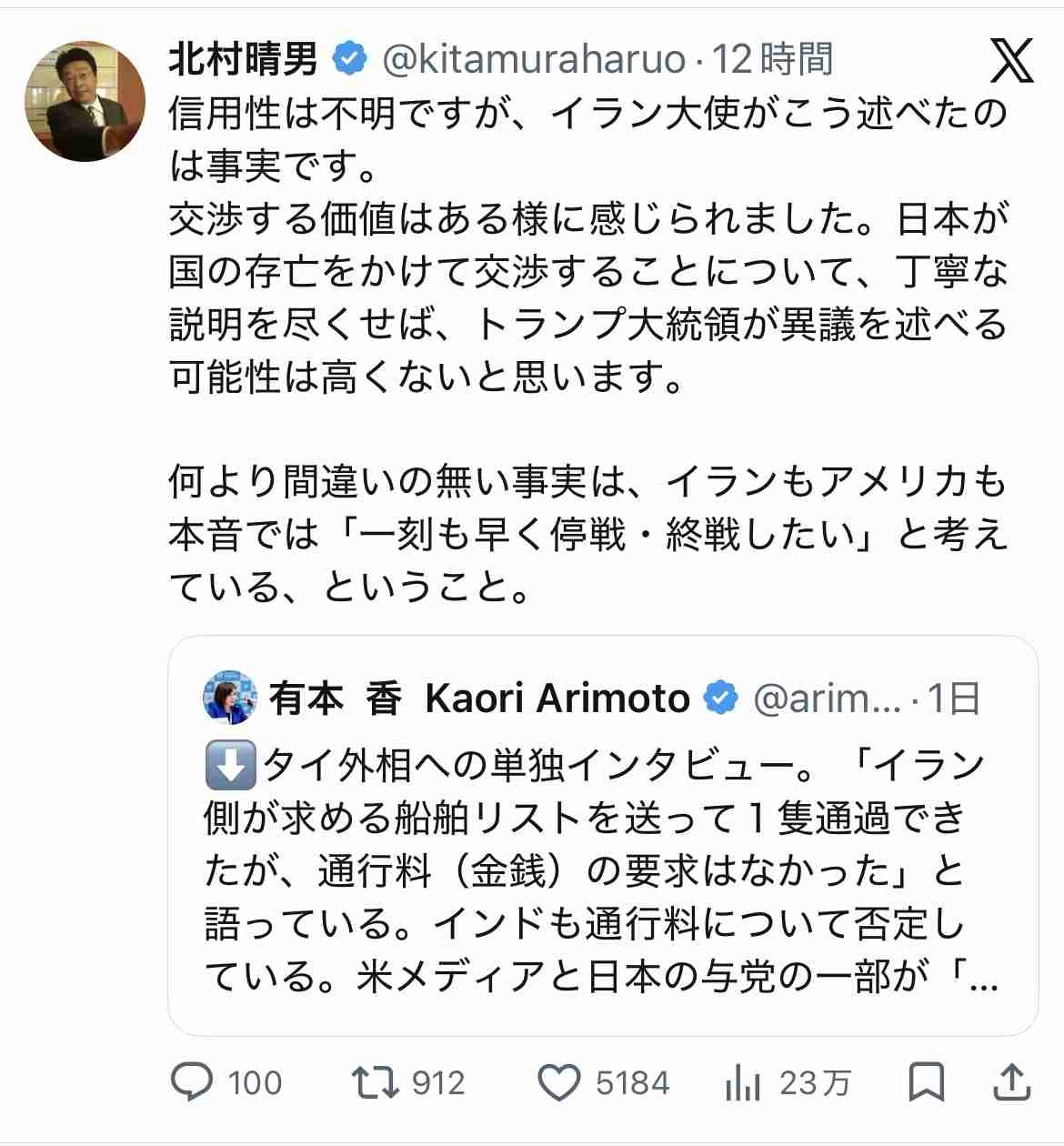The height and width of the screenshot is (1146, 1064).
Task: View the post analytics showing 23万
Action: click(x=743, y=1082)
